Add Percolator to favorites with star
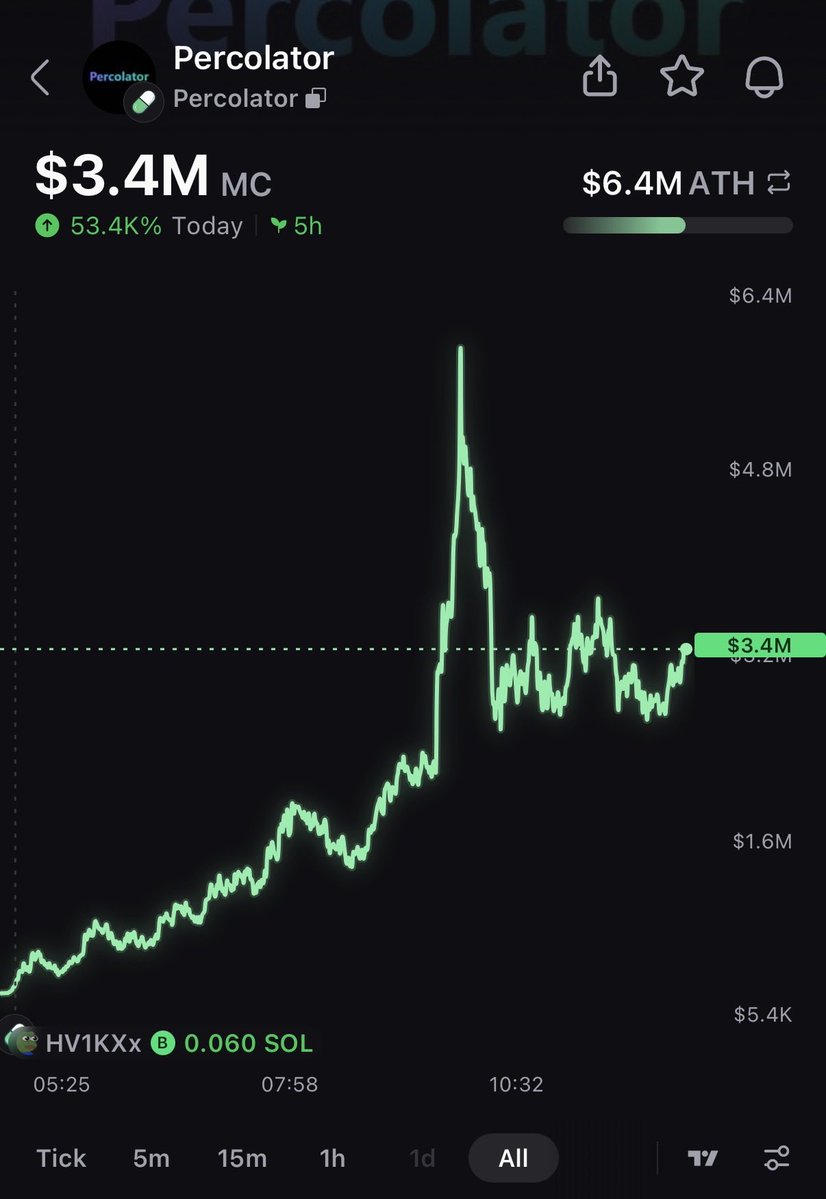Viewport: 826px width, 1199px height. click(682, 76)
